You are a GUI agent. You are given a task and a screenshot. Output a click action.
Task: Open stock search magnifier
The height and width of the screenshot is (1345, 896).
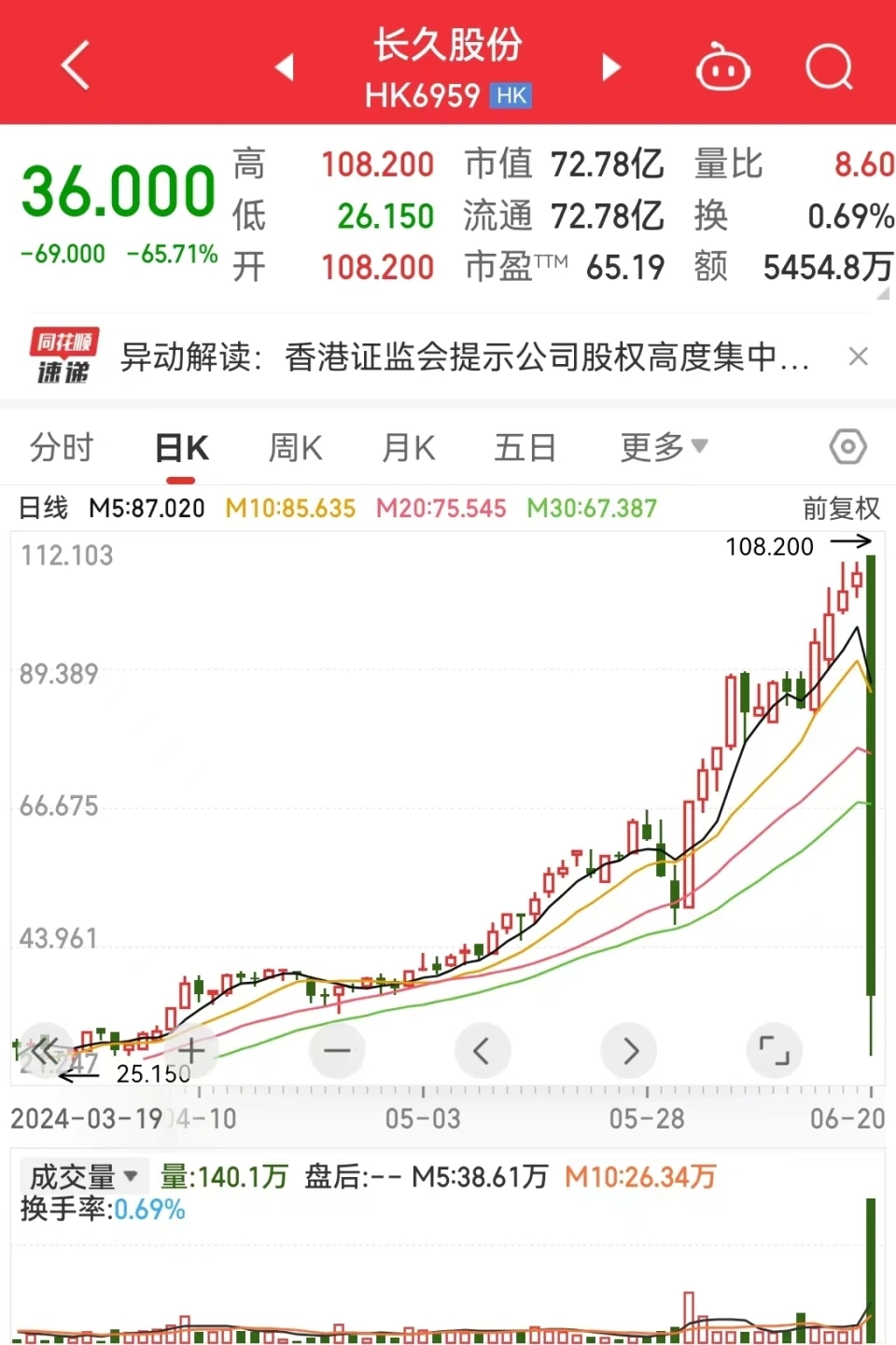click(x=829, y=67)
